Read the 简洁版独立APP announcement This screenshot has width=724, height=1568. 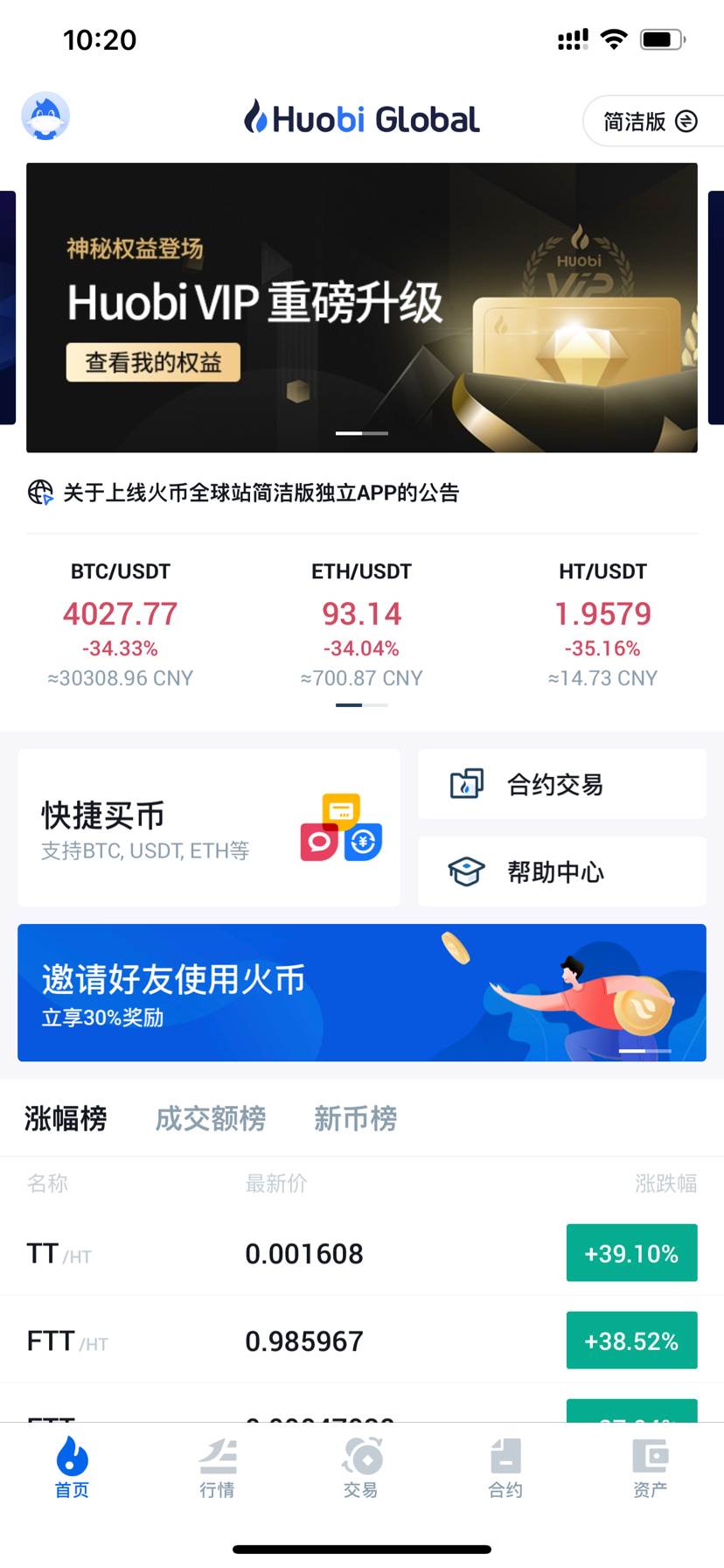pos(261,493)
